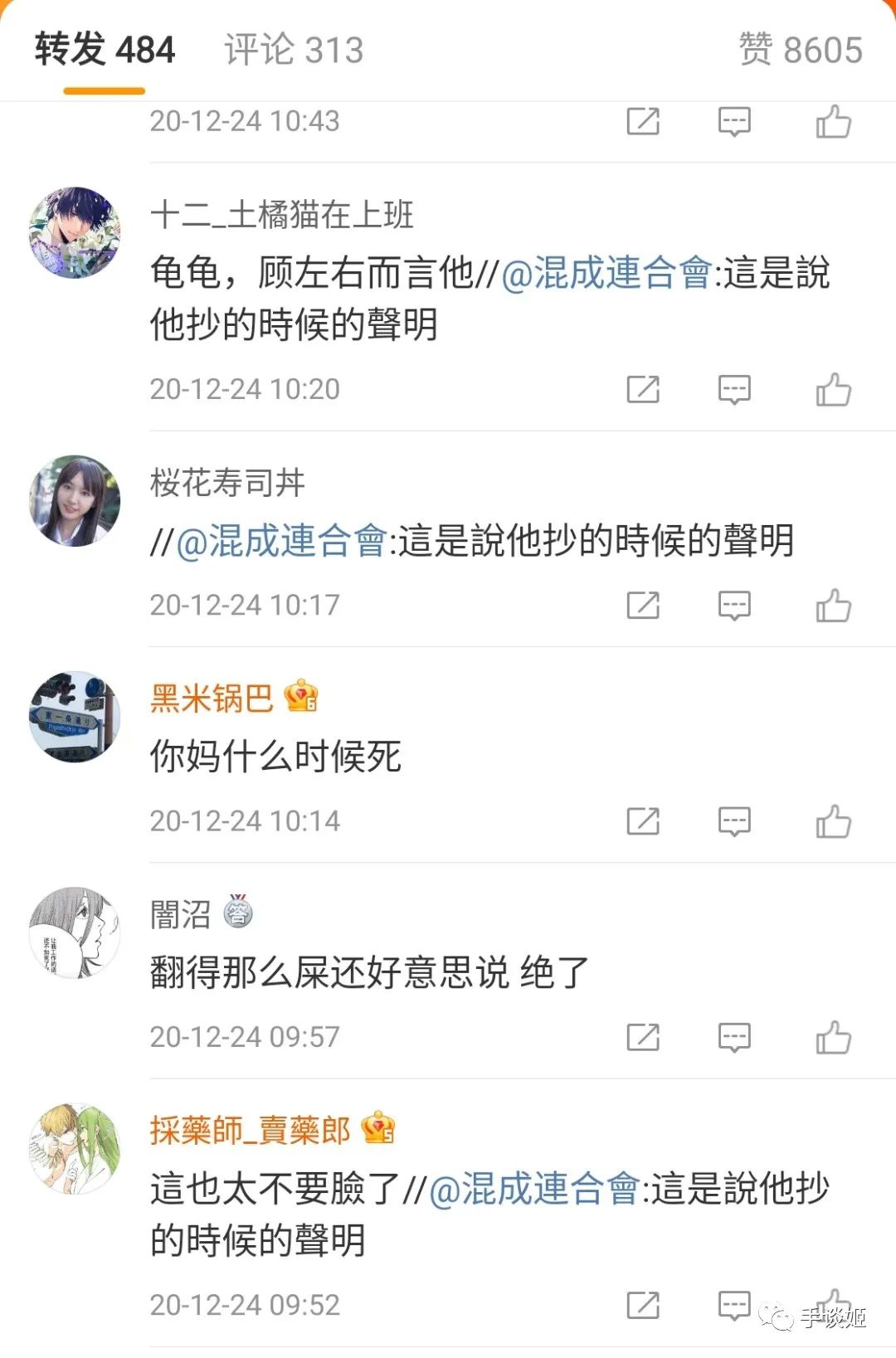Forward the repost by 十二_土橘猫在上班

(x=643, y=389)
